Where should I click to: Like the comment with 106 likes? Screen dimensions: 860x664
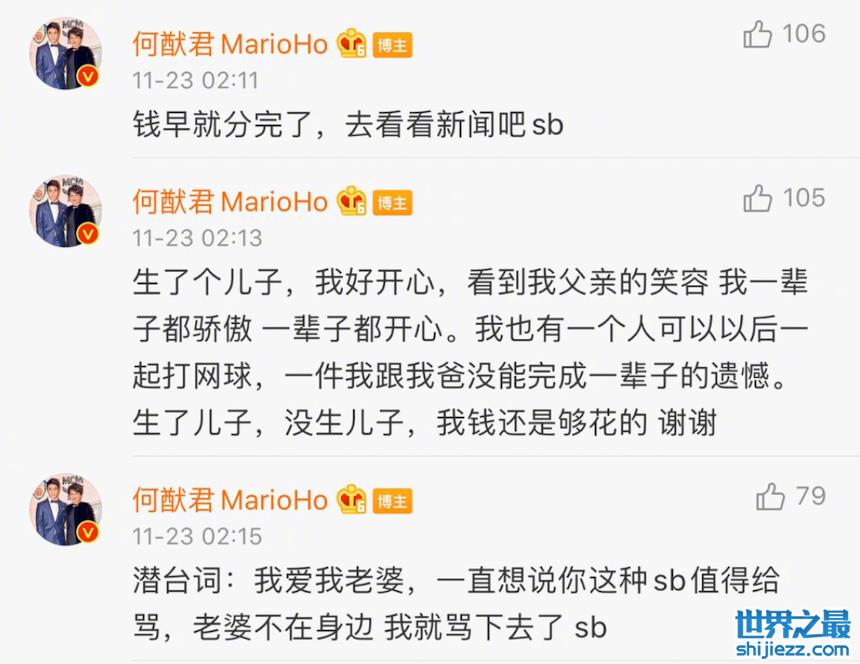tap(758, 35)
